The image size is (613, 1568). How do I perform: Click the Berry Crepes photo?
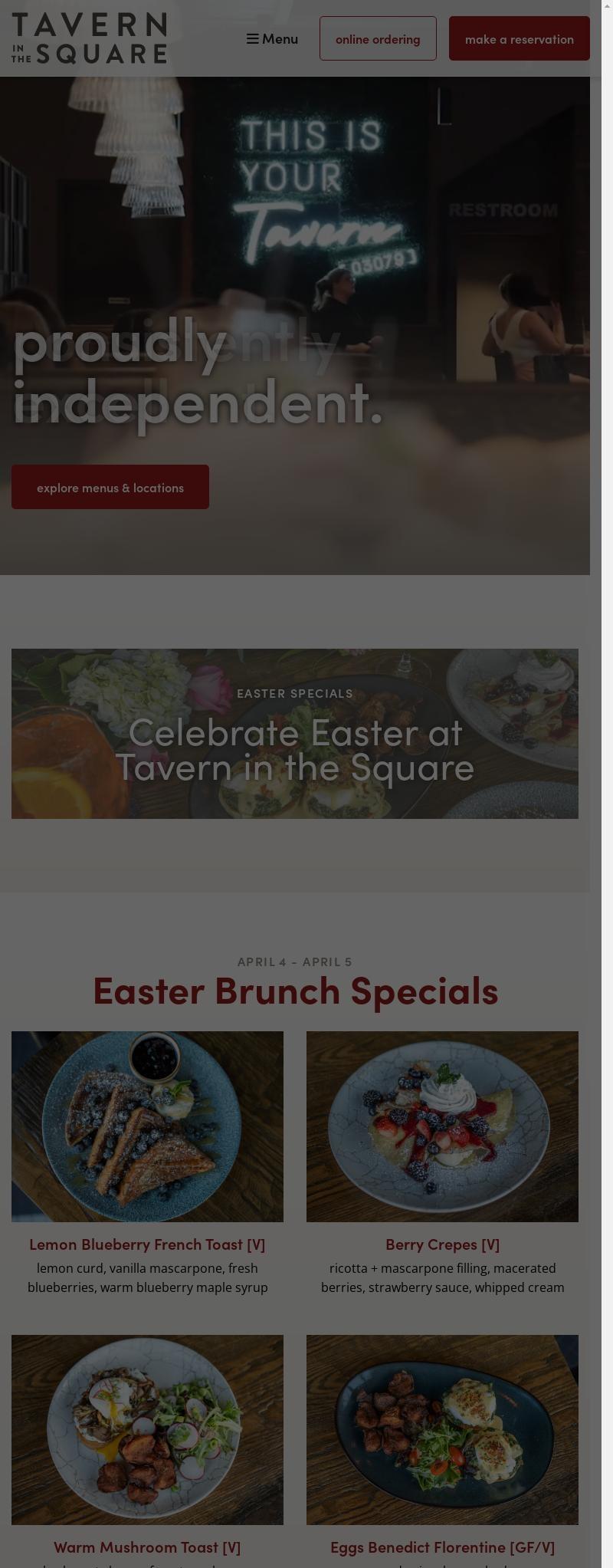pyautogui.click(x=442, y=1126)
